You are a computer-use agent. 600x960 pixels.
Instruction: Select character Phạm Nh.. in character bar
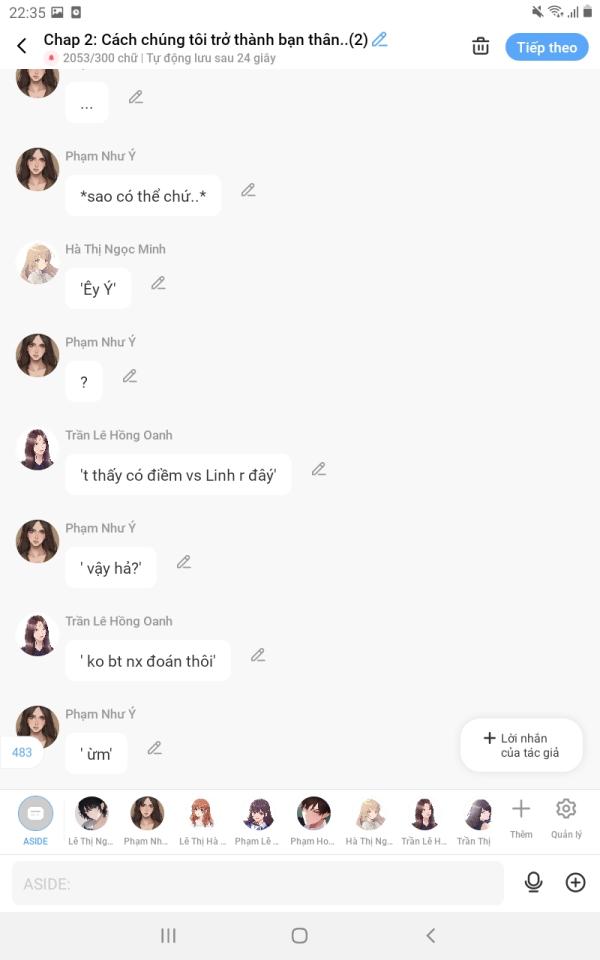click(146, 821)
